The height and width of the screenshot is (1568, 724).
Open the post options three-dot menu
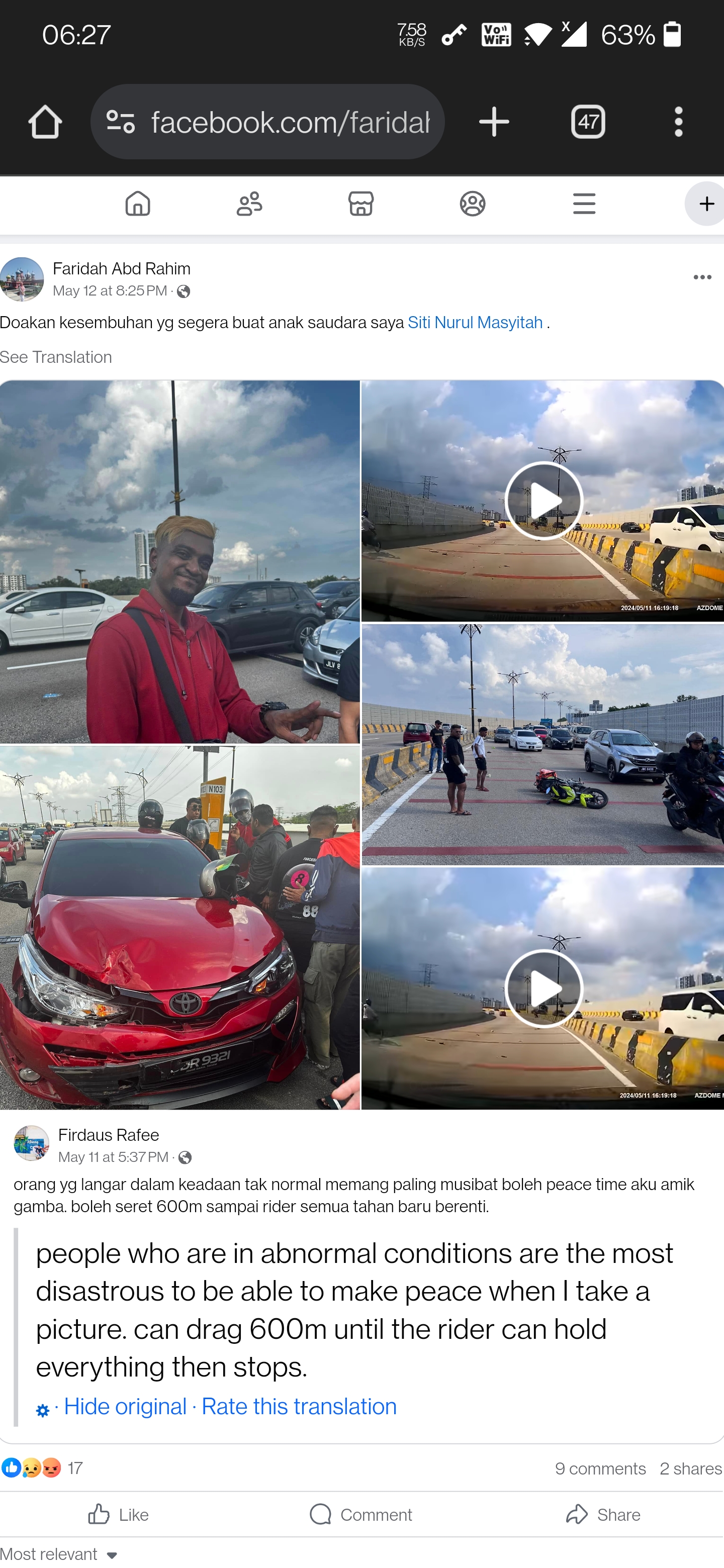[702, 277]
